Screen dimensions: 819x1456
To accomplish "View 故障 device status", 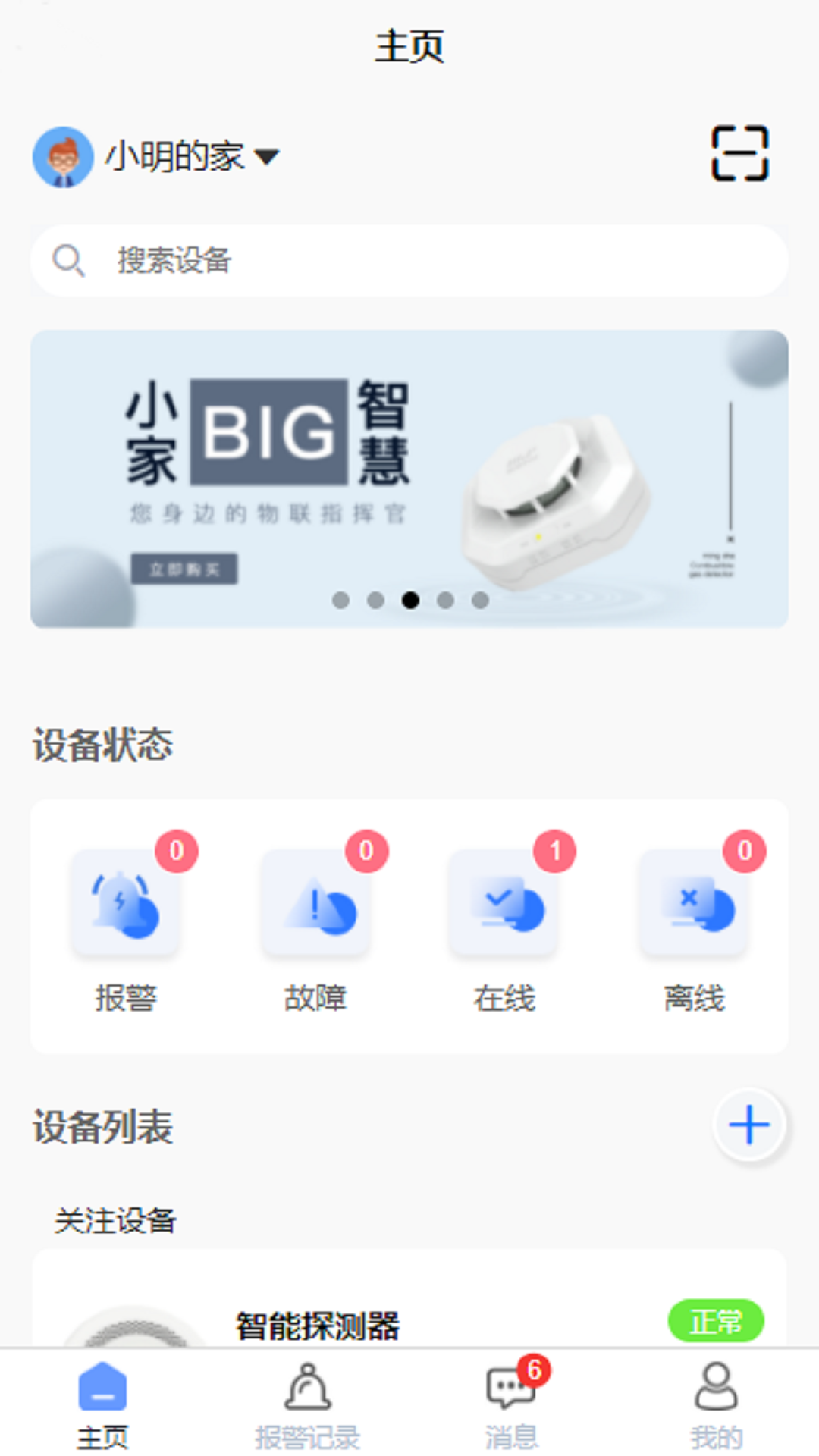I will click(315, 929).
